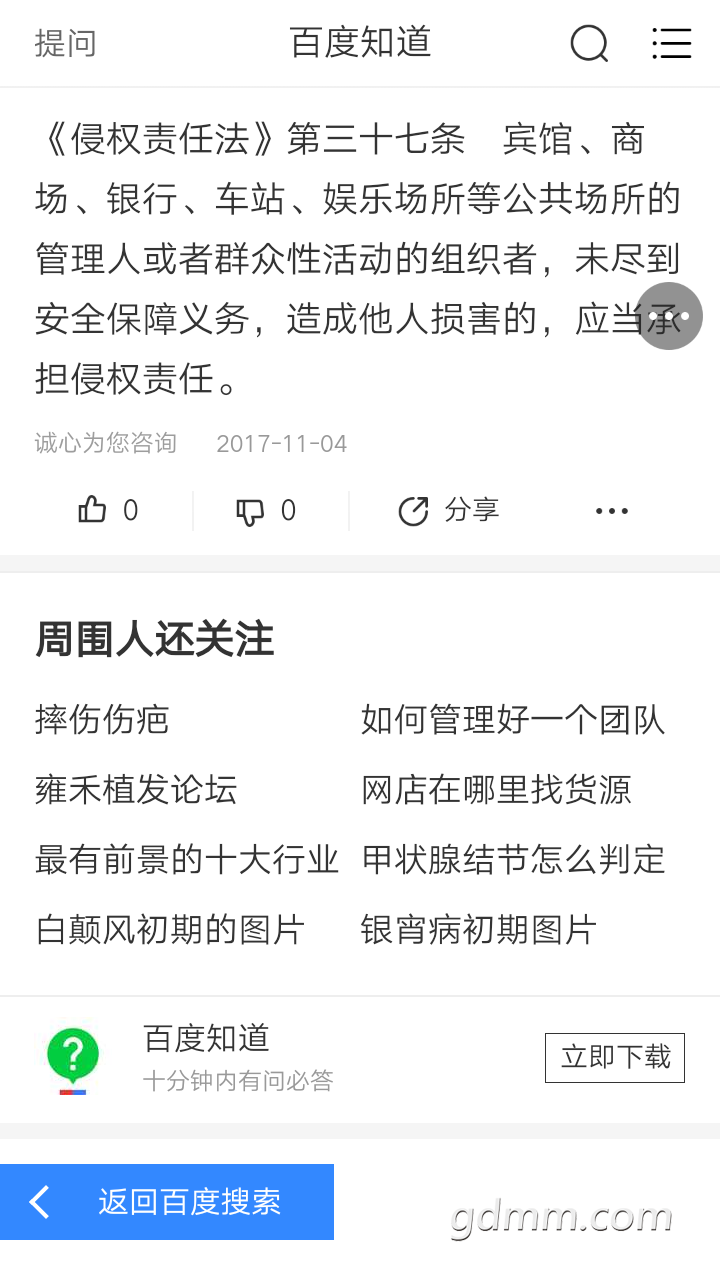
Task: Return to Baidu search via 返回百度搜索
Action: tap(167, 1202)
